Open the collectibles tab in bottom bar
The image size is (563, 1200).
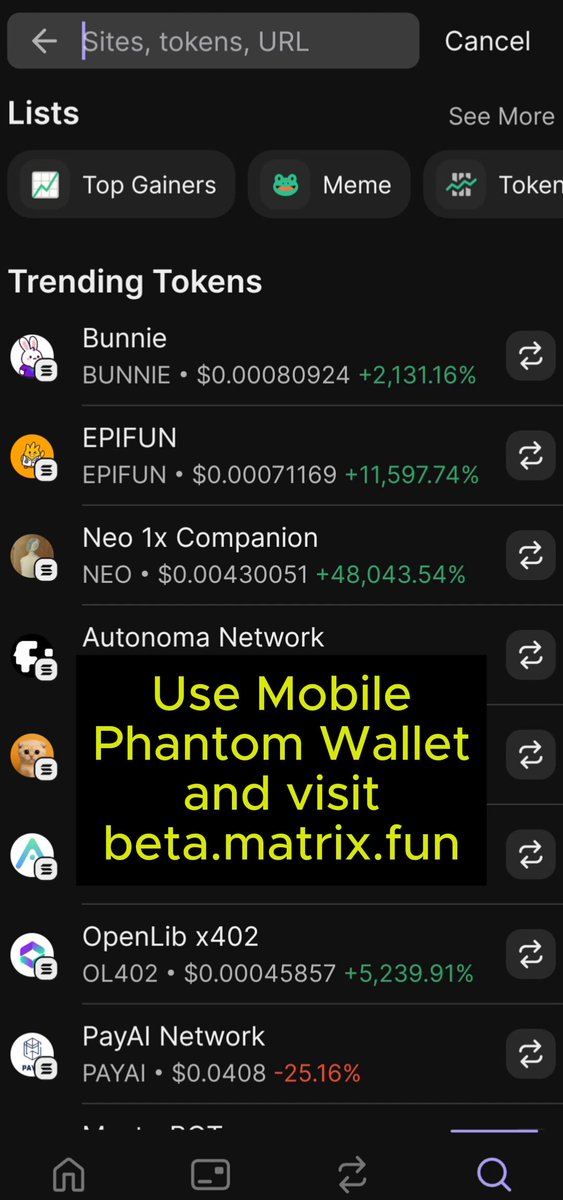coord(210,1174)
